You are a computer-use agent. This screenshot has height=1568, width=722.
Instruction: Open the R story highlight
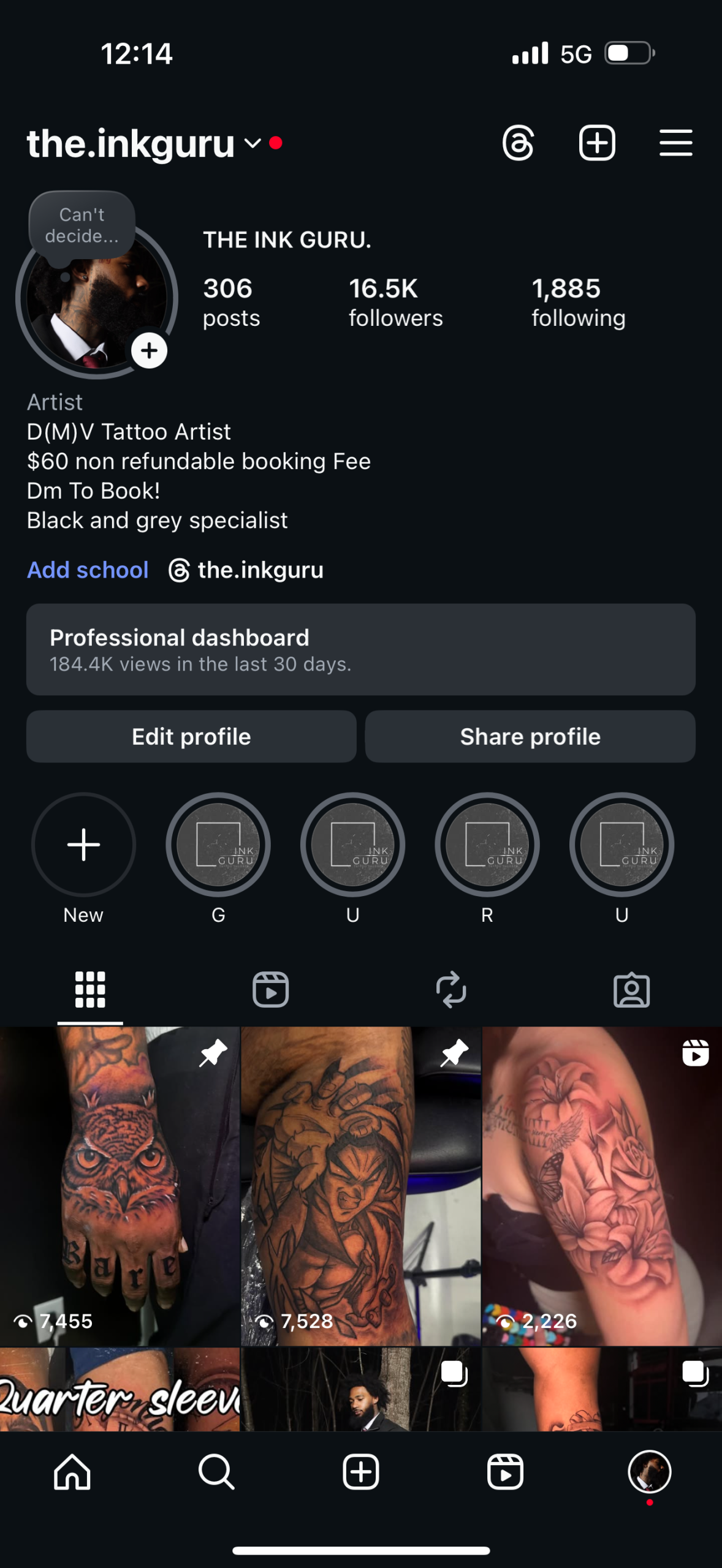487,845
